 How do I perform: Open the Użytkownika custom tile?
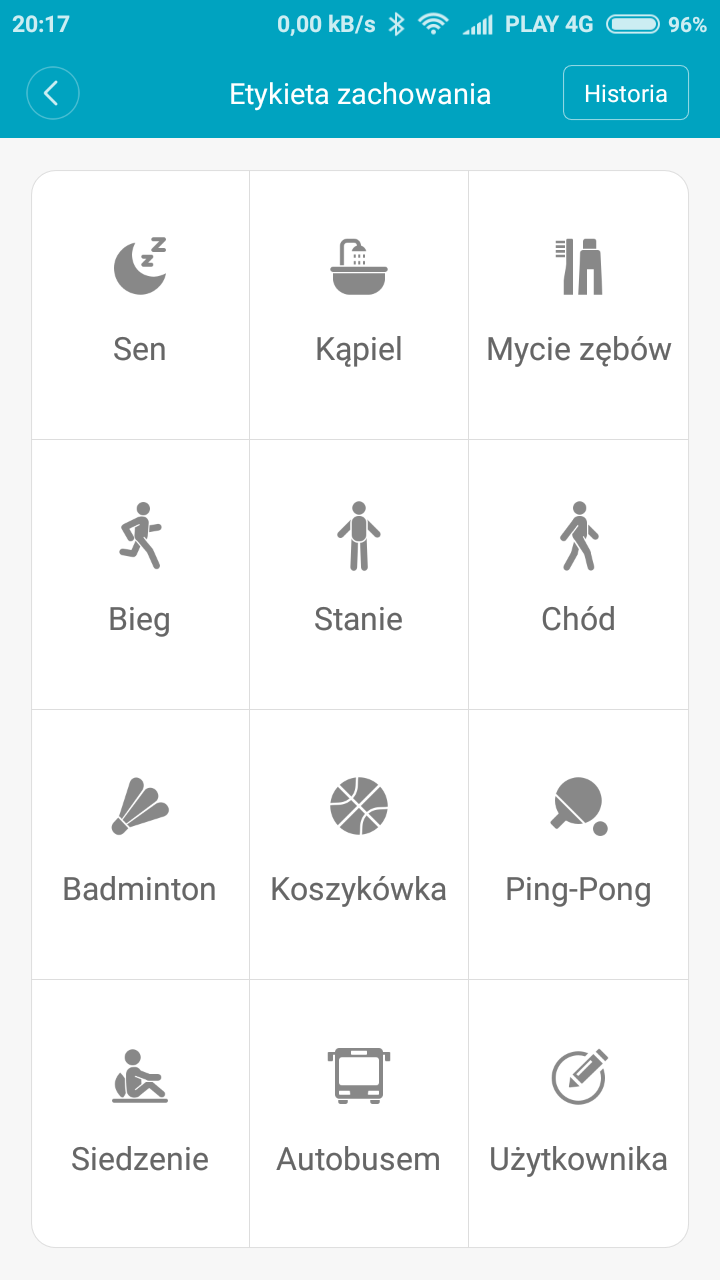(579, 1113)
